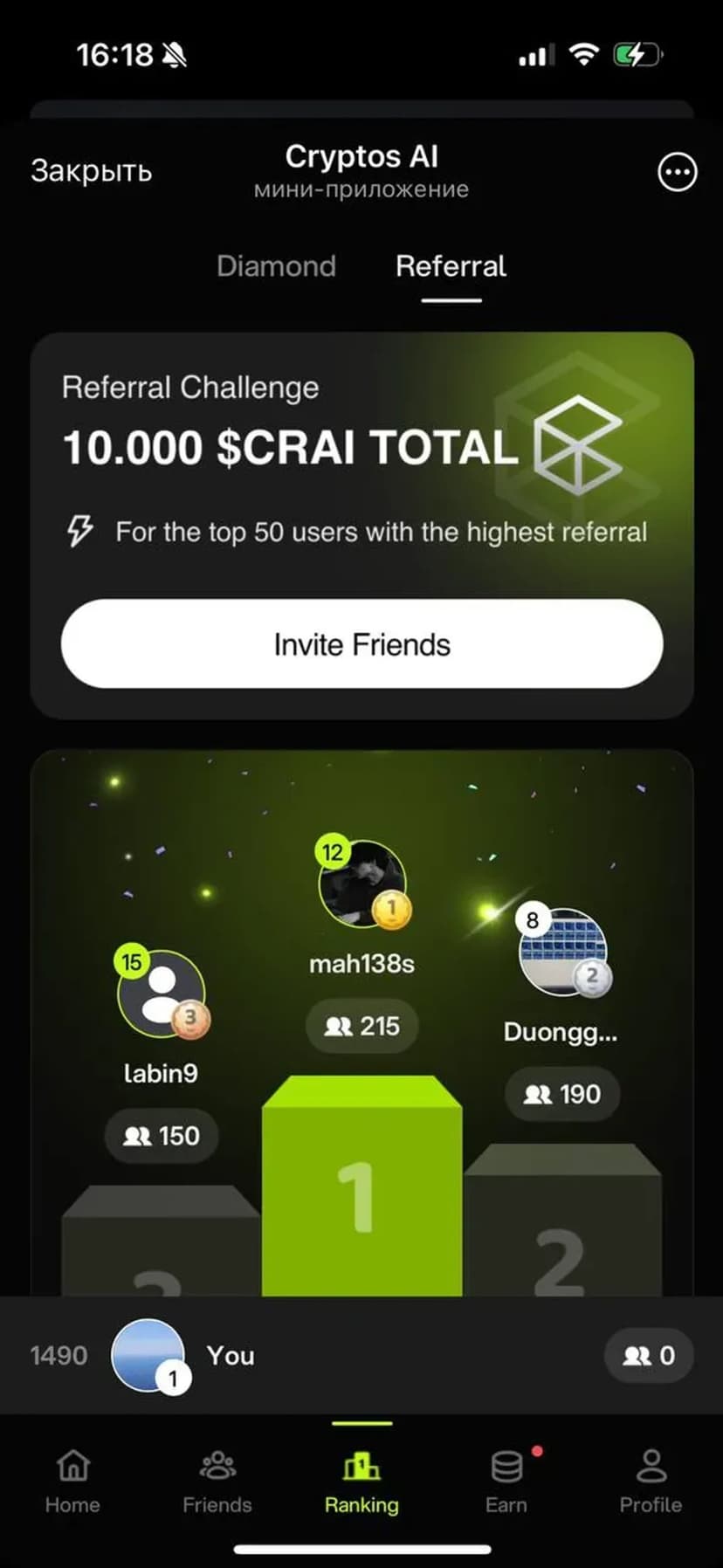Open the Earn tab
Screen dimensions: 723x1568
point(506,1482)
